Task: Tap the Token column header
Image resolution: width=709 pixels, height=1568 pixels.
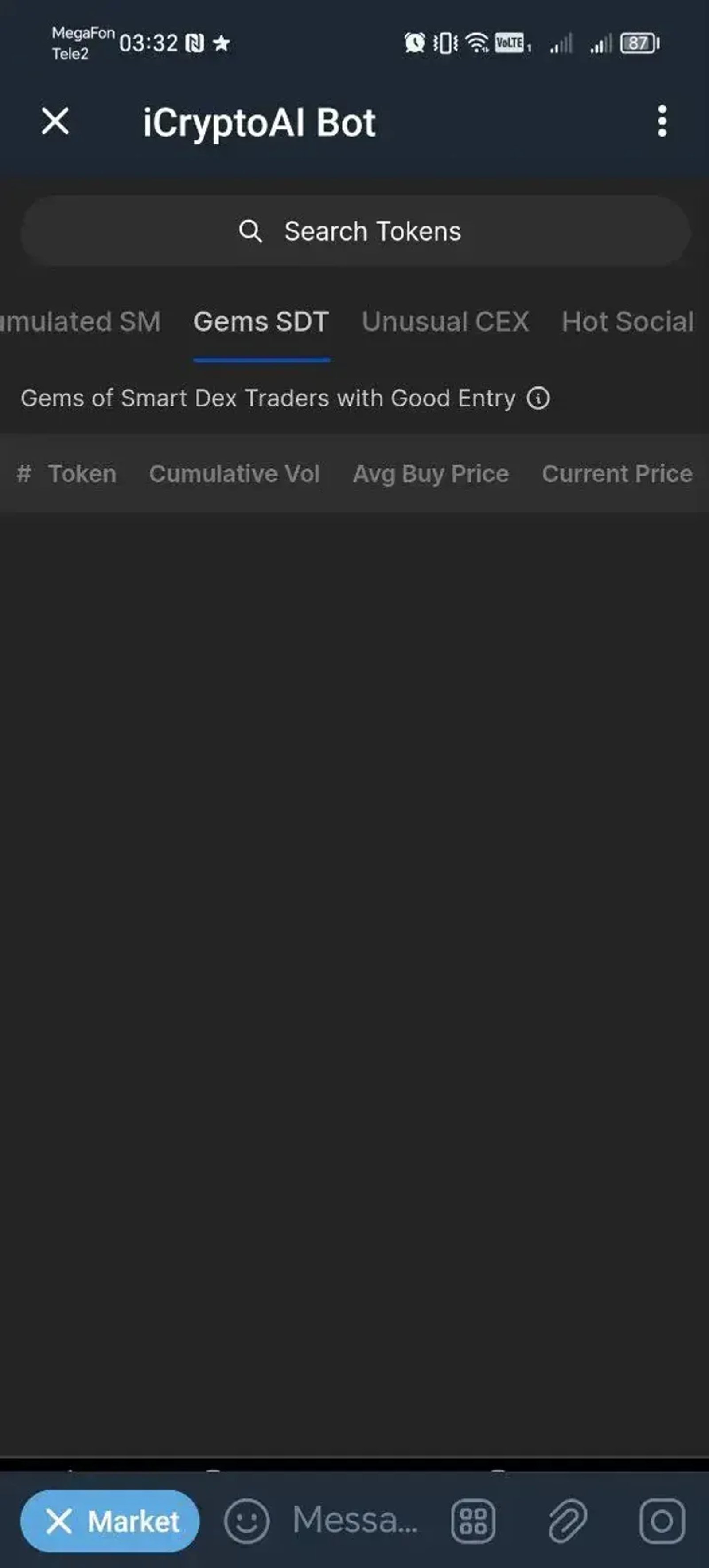Action: click(82, 474)
